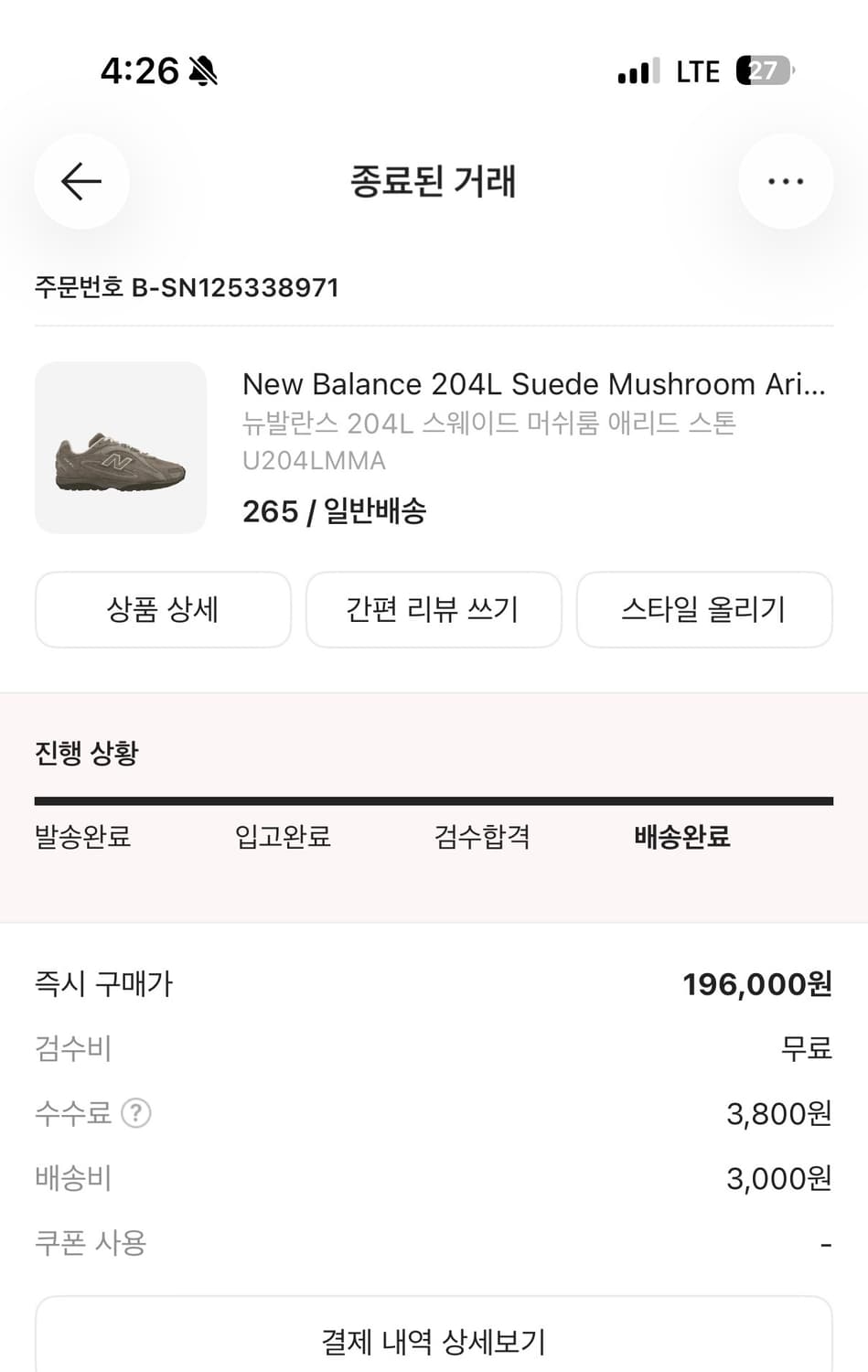
Task: Tap the fee help question mark icon
Action: (134, 1113)
